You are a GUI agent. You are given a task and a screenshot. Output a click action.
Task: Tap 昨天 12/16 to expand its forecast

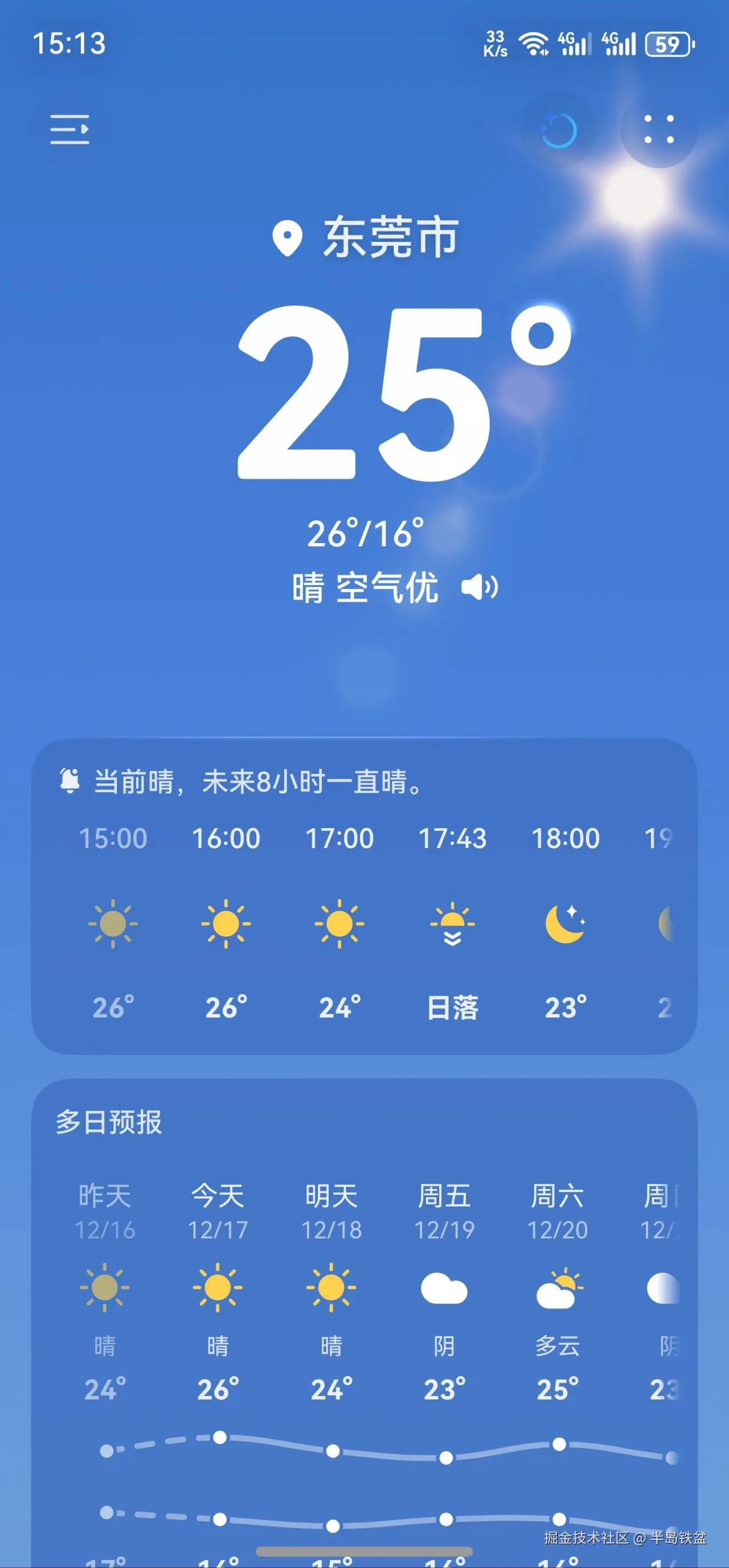[105, 1208]
